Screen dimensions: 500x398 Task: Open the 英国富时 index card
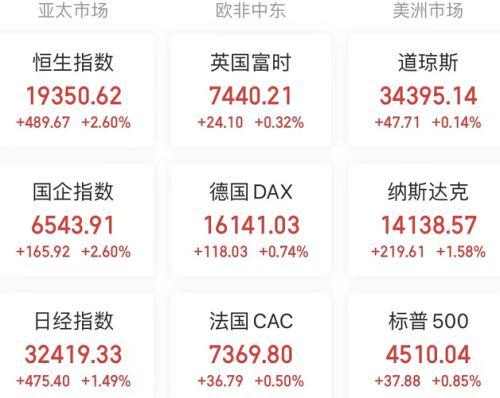[x=251, y=90]
